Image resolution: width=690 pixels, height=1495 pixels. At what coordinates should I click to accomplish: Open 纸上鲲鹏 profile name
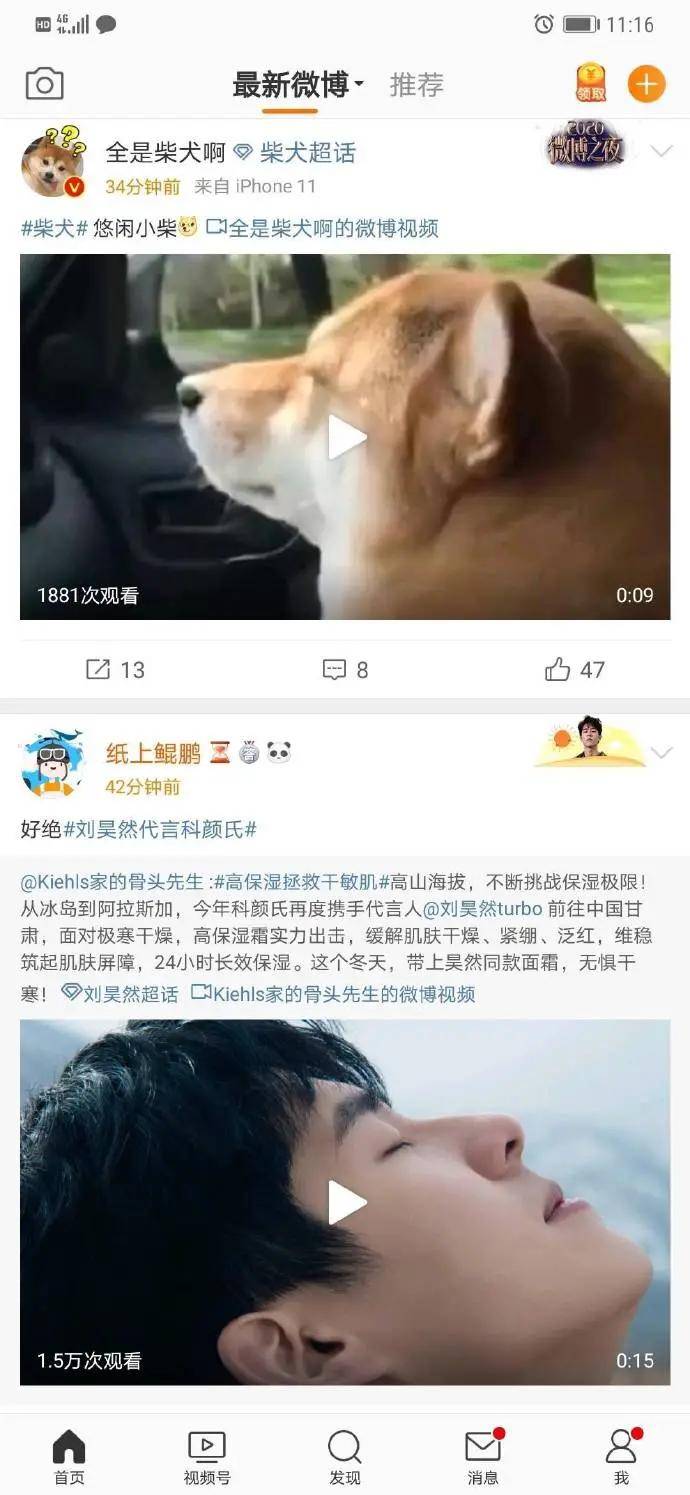(x=153, y=753)
